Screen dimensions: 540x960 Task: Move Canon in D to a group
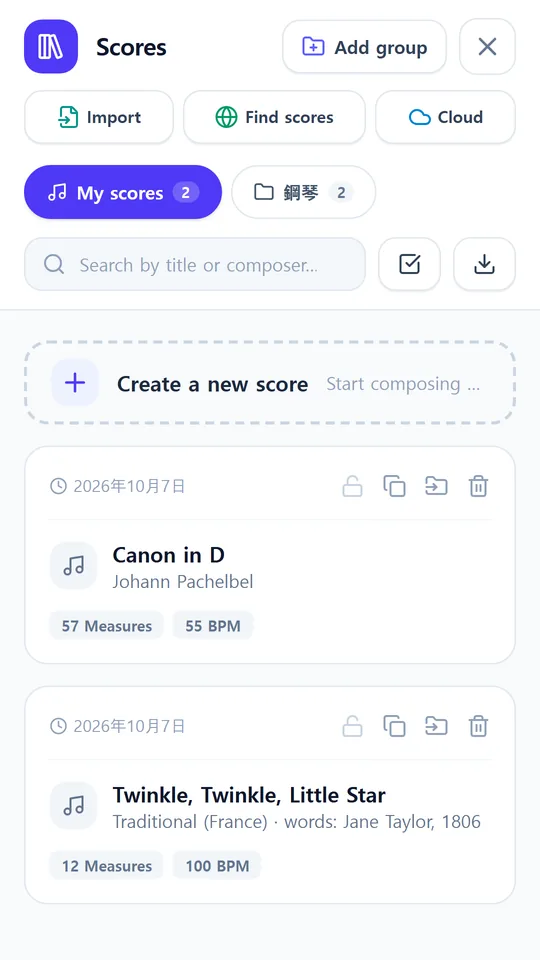pos(436,487)
